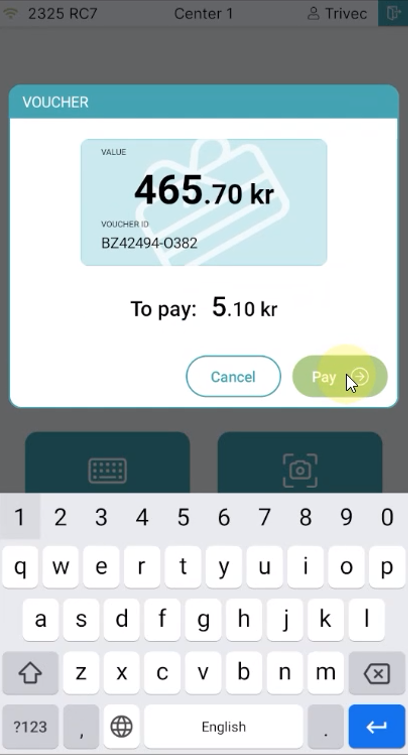Tap the logout icon in top bar
The image size is (408, 755).
393,13
